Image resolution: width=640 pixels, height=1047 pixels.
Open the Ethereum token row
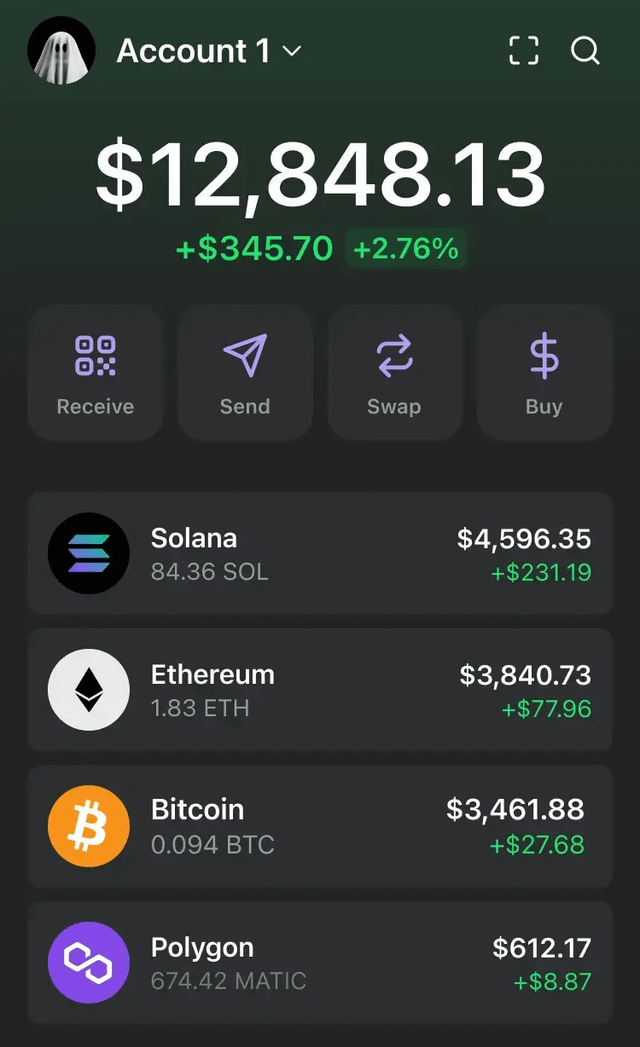[x=320, y=690]
